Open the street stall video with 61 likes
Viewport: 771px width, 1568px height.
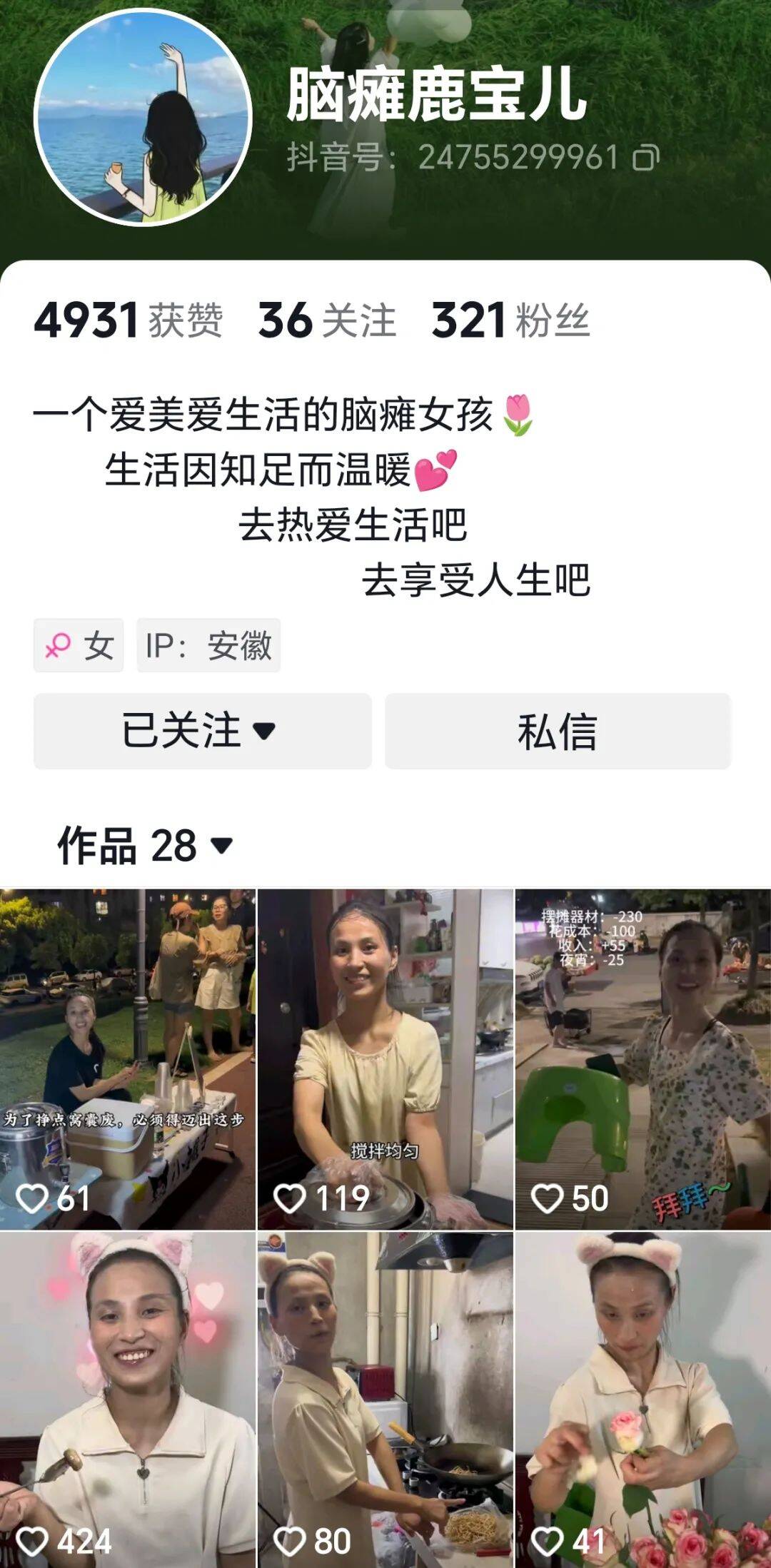[x=127, y=1058]
